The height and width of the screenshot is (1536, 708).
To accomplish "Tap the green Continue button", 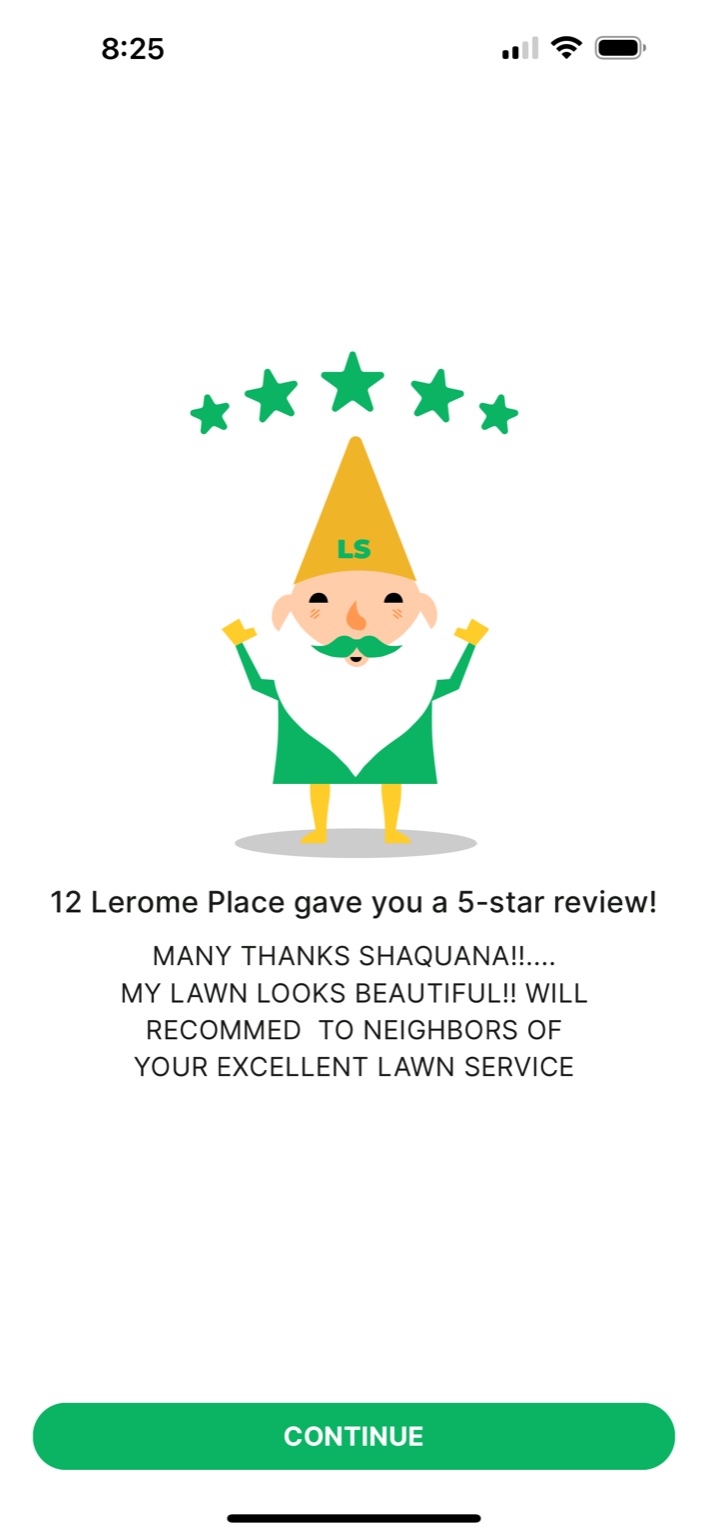I will pyautogui.click(x=354, y=1436).
